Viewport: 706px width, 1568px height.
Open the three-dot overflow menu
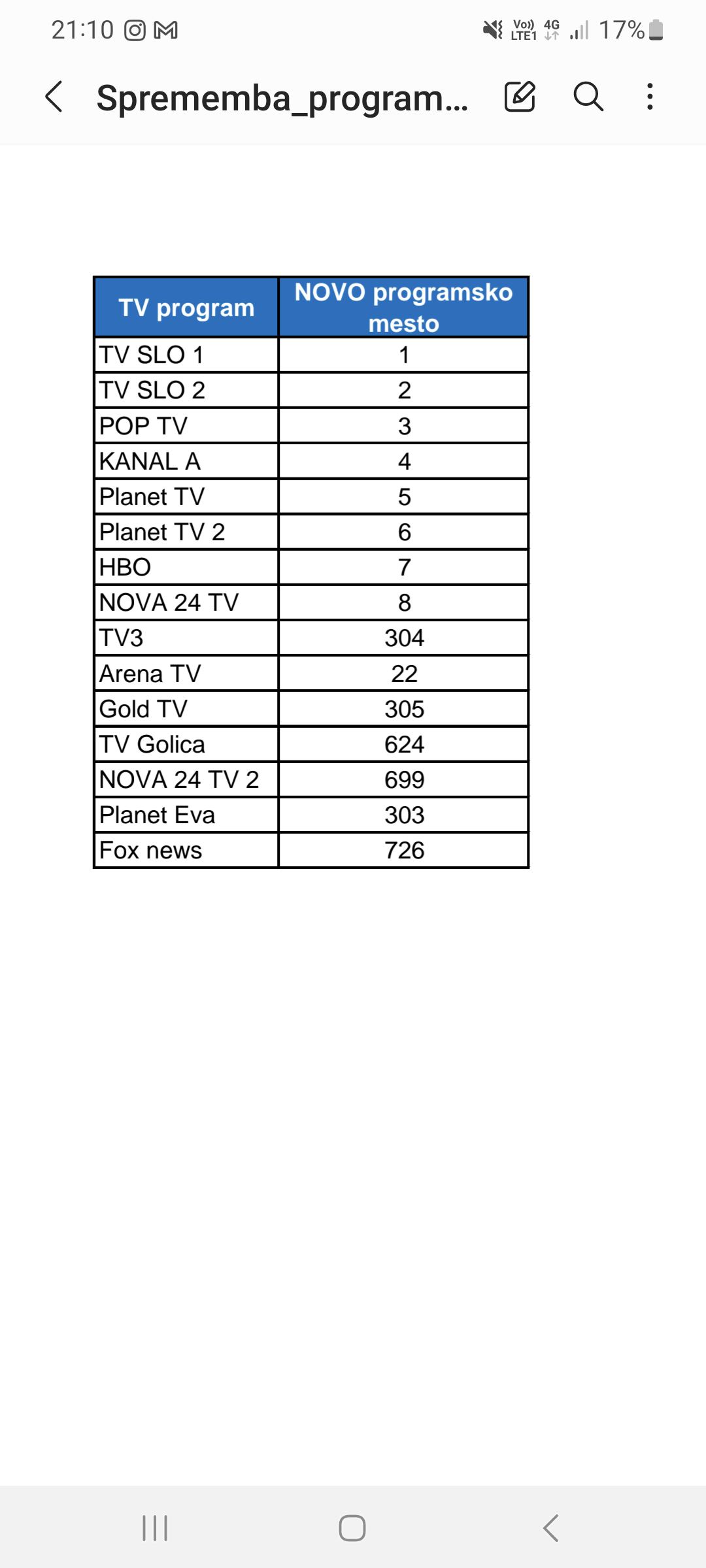tap(650, 97)
